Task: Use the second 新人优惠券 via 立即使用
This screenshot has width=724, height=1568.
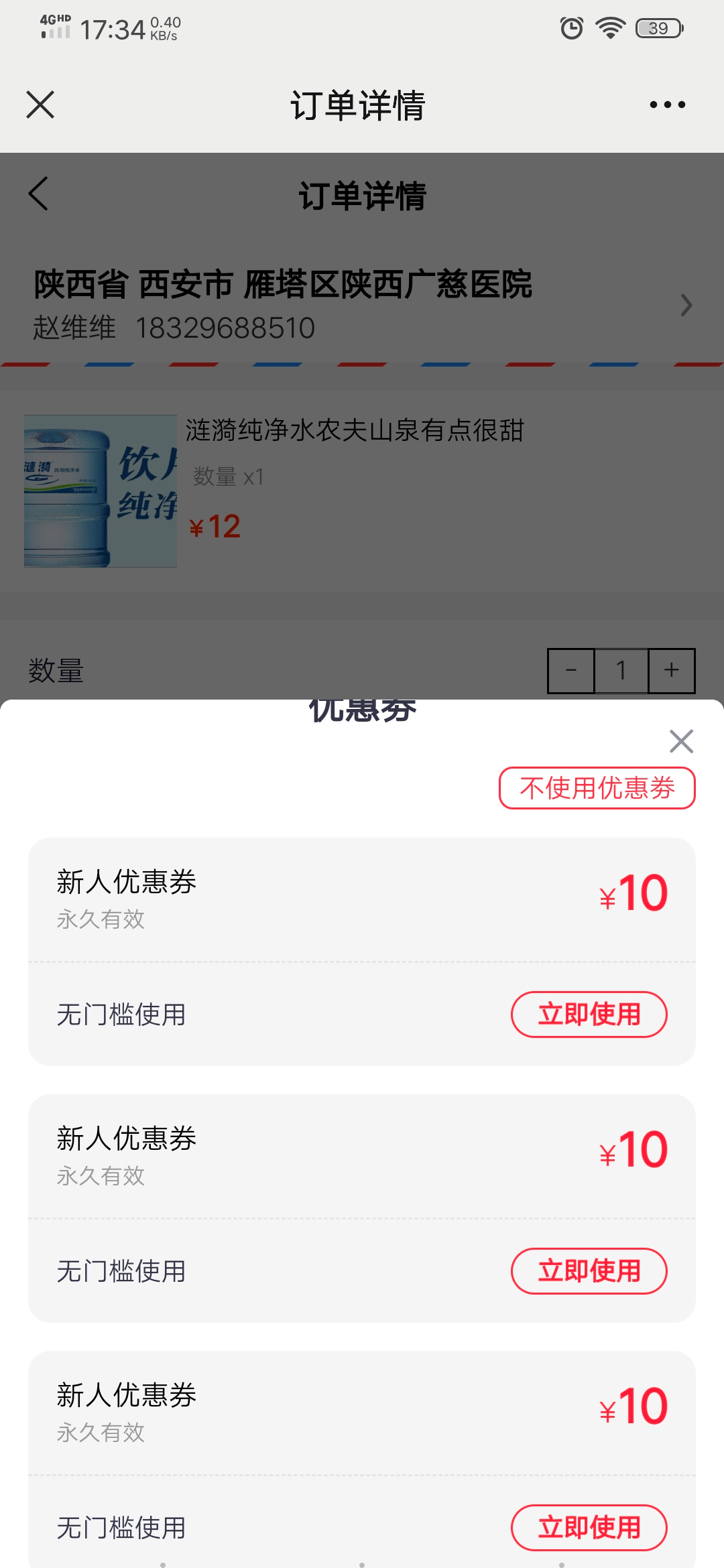Action: [589, 1271]
